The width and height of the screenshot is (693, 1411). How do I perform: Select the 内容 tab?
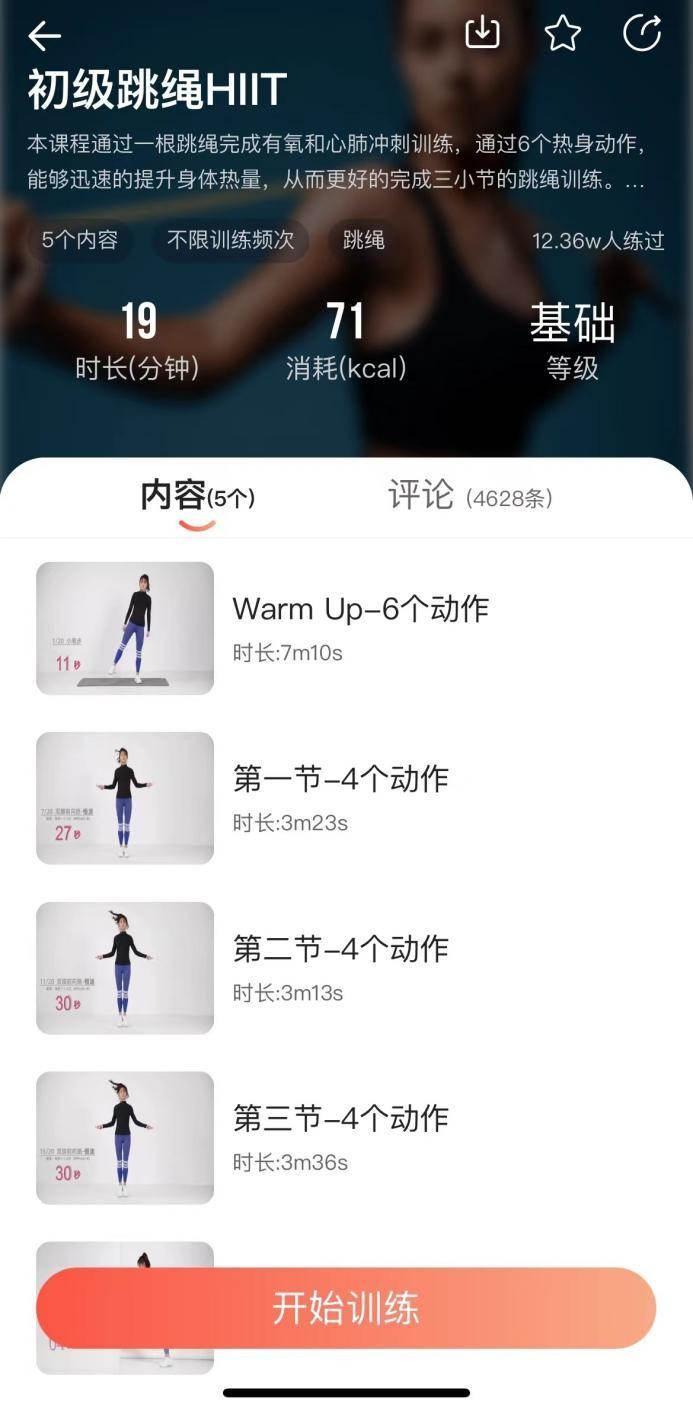[197, 496]
